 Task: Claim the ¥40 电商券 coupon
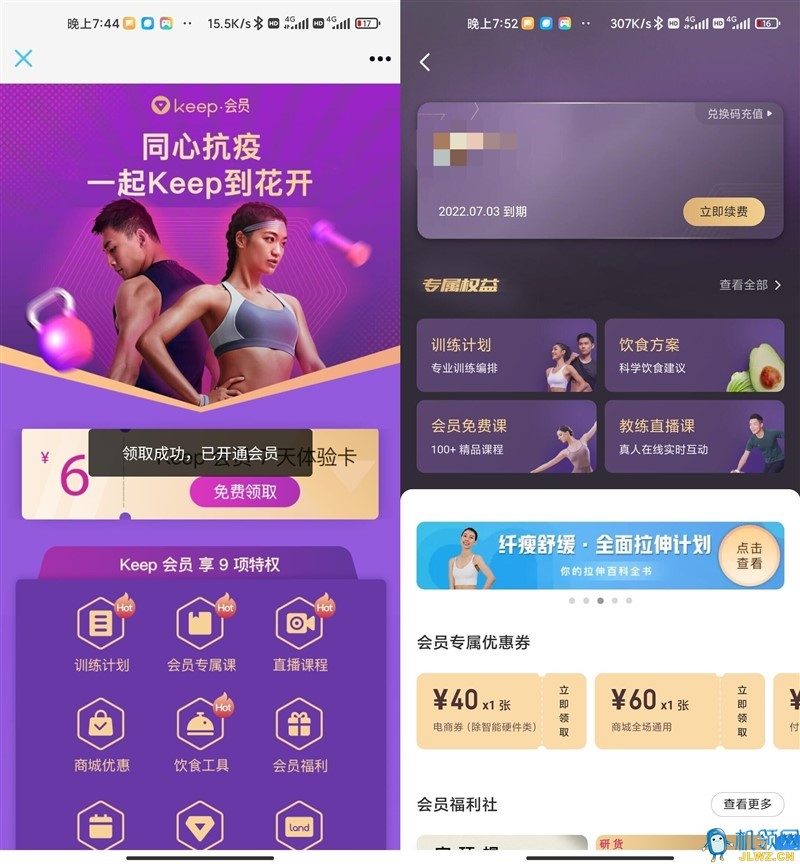[x=564, y=711]
